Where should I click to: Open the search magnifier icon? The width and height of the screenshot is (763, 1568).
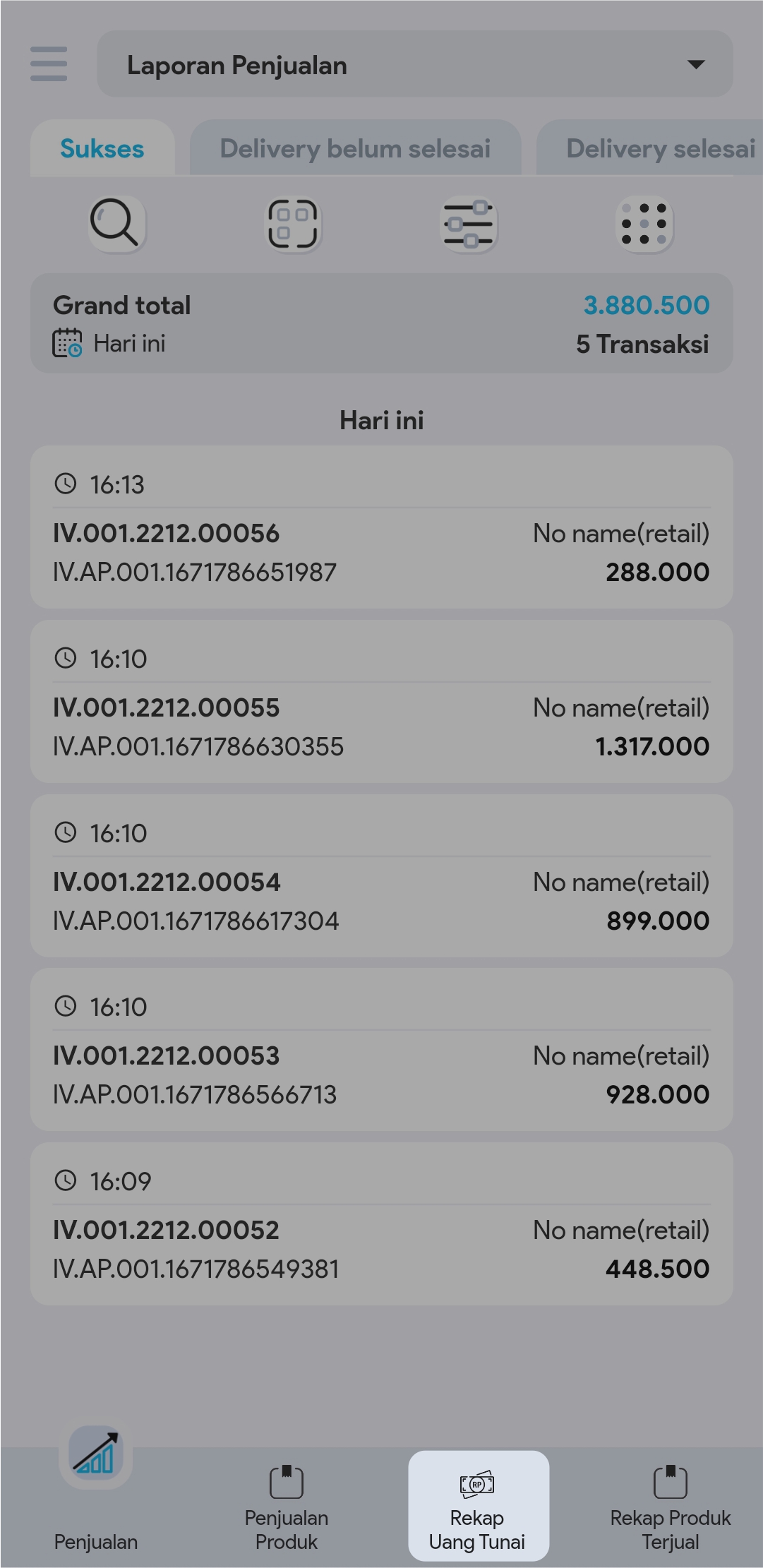pyautogui.click(x=116, y=224)
